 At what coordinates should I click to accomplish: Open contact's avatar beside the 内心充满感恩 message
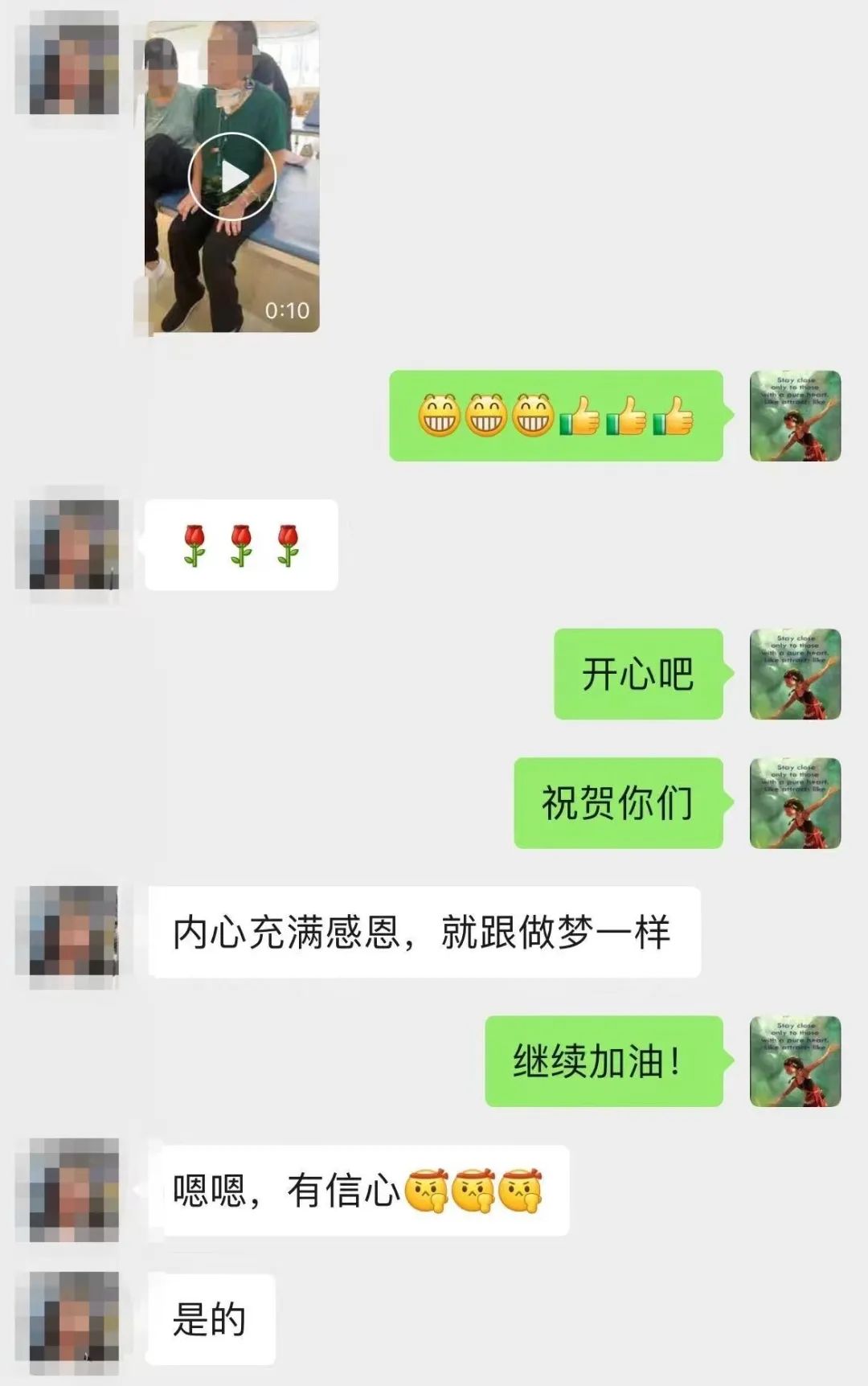click(74, 931)
